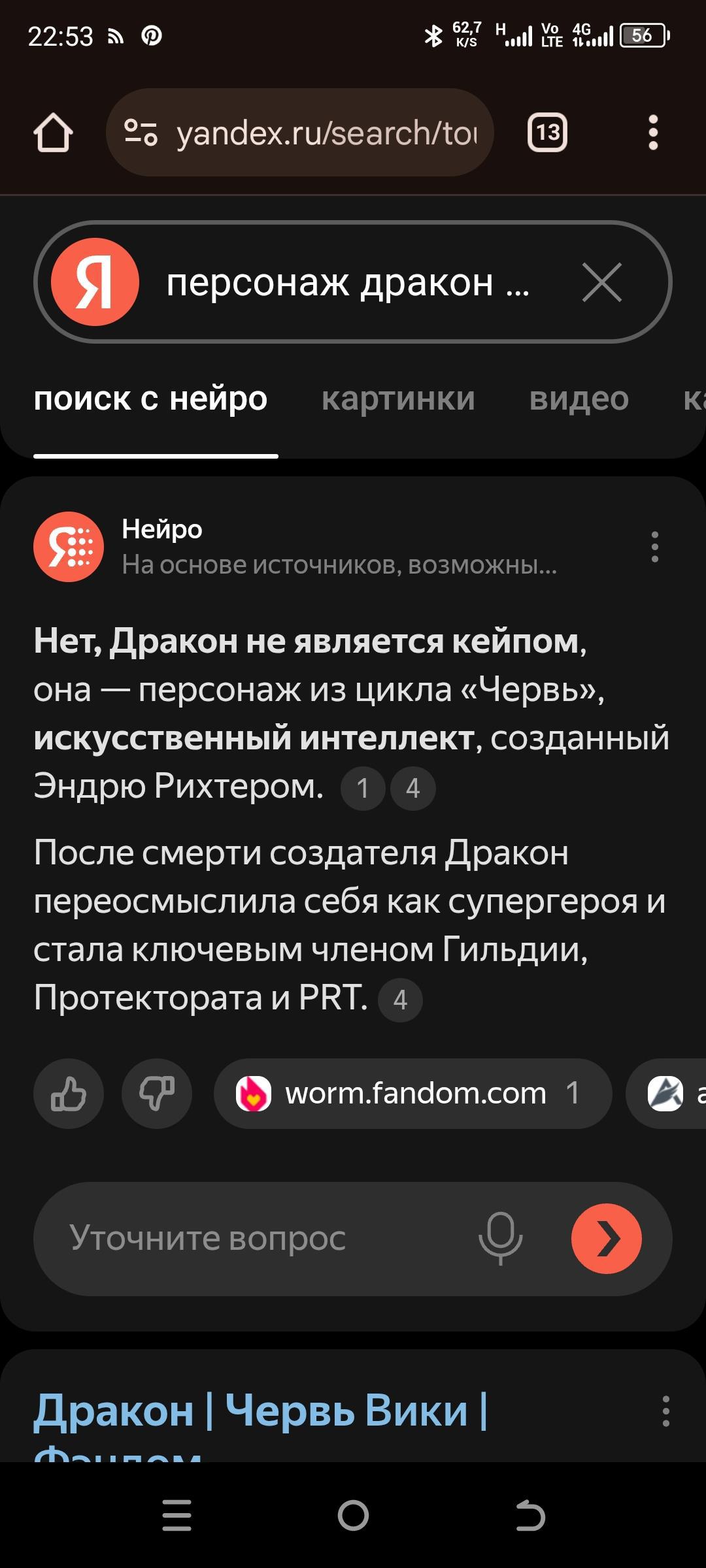Go back using the system back button
Viewport: 706px width, 1568px height.
(529, 1515)
